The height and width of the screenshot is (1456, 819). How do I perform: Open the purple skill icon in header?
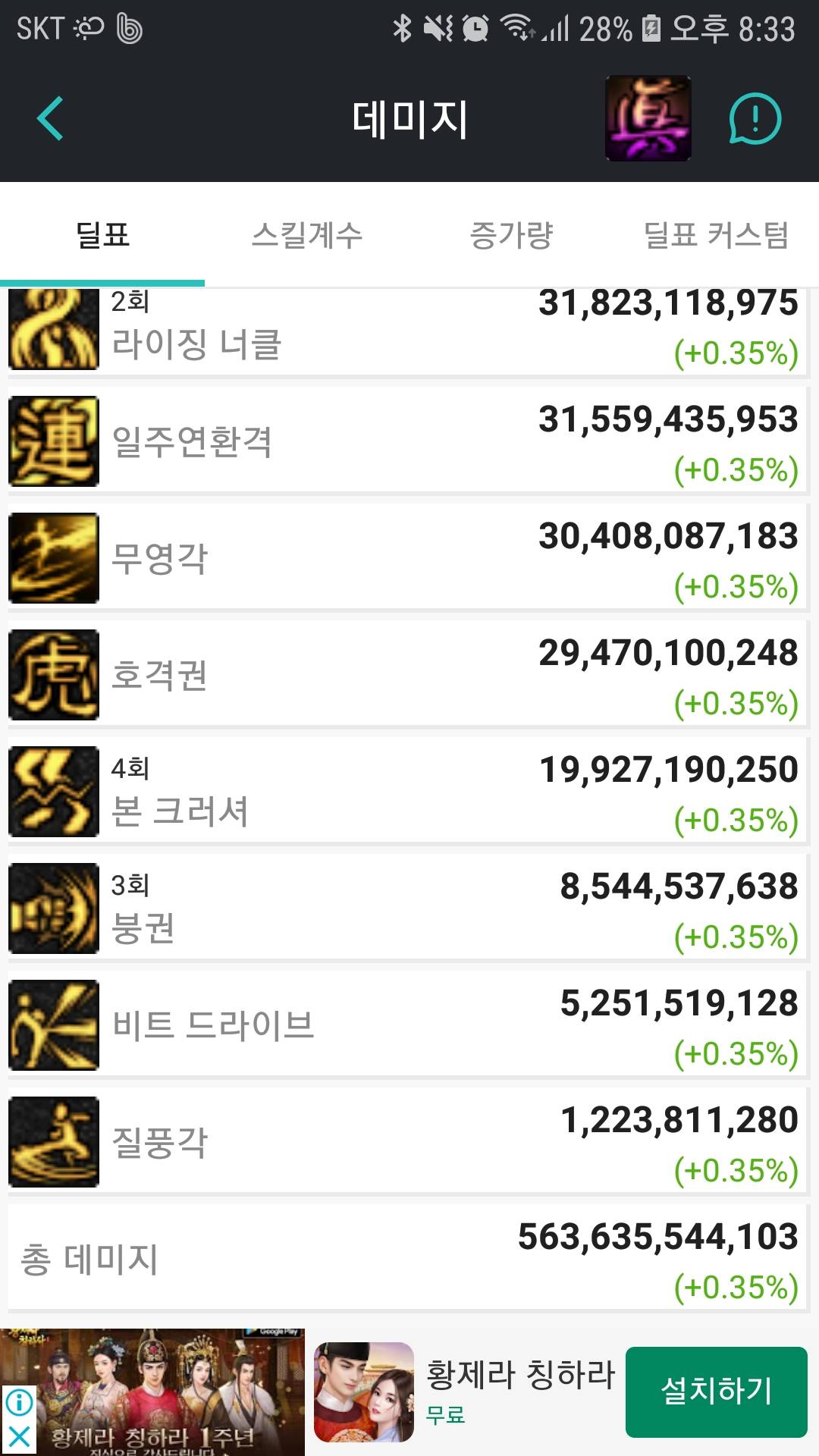pos(648,118)
